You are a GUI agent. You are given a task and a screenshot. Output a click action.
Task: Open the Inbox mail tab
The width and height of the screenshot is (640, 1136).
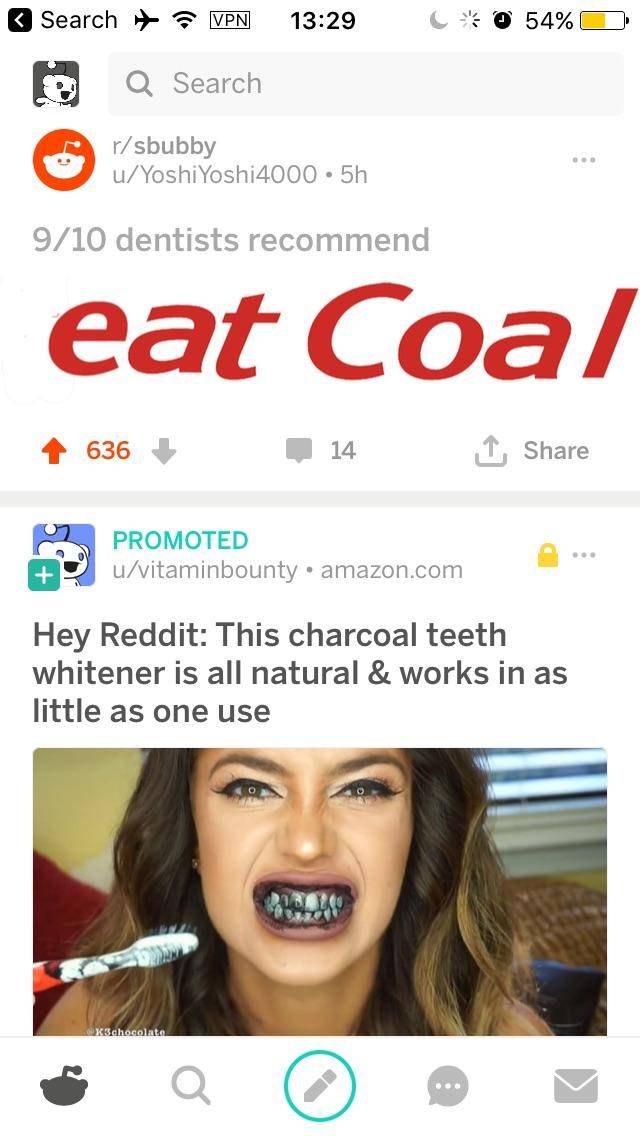(576, 1085)
